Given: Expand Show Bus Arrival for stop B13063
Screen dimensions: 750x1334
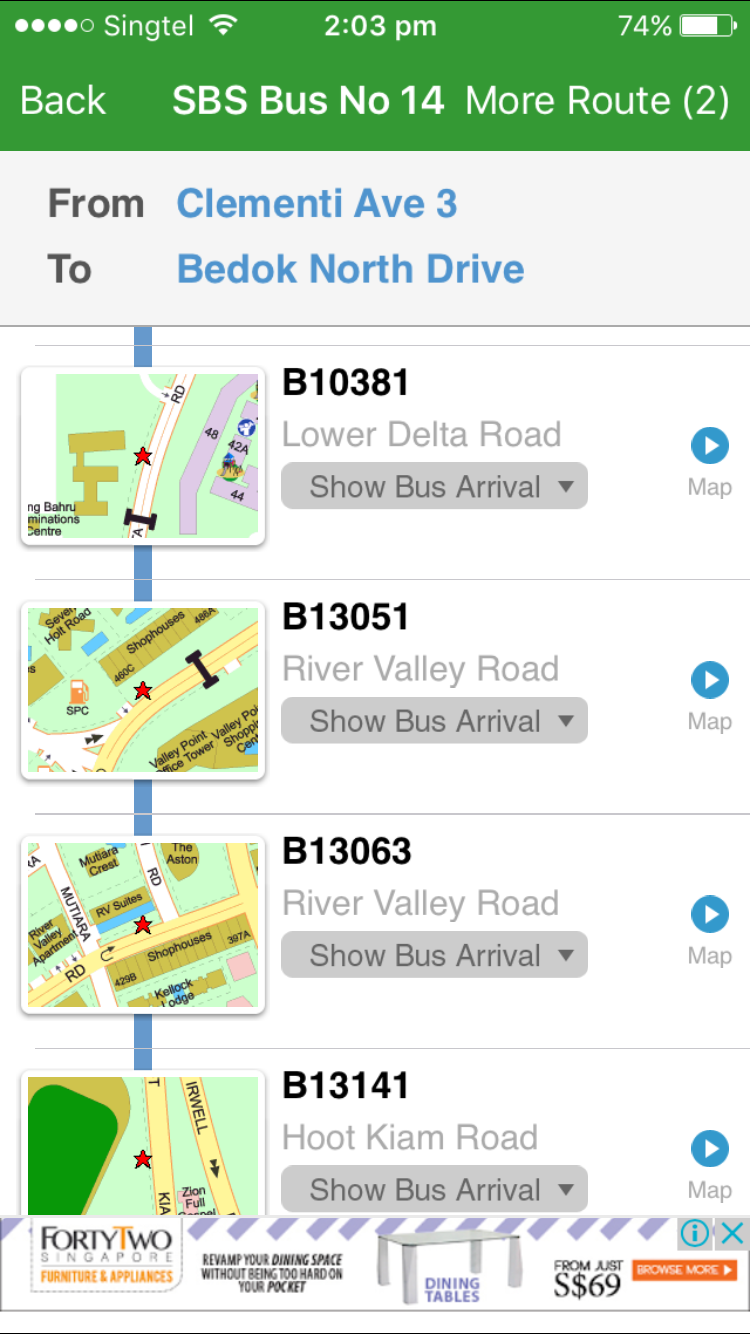Looking at the screenshot, I should pyautogui.click(x=434, y=955).
